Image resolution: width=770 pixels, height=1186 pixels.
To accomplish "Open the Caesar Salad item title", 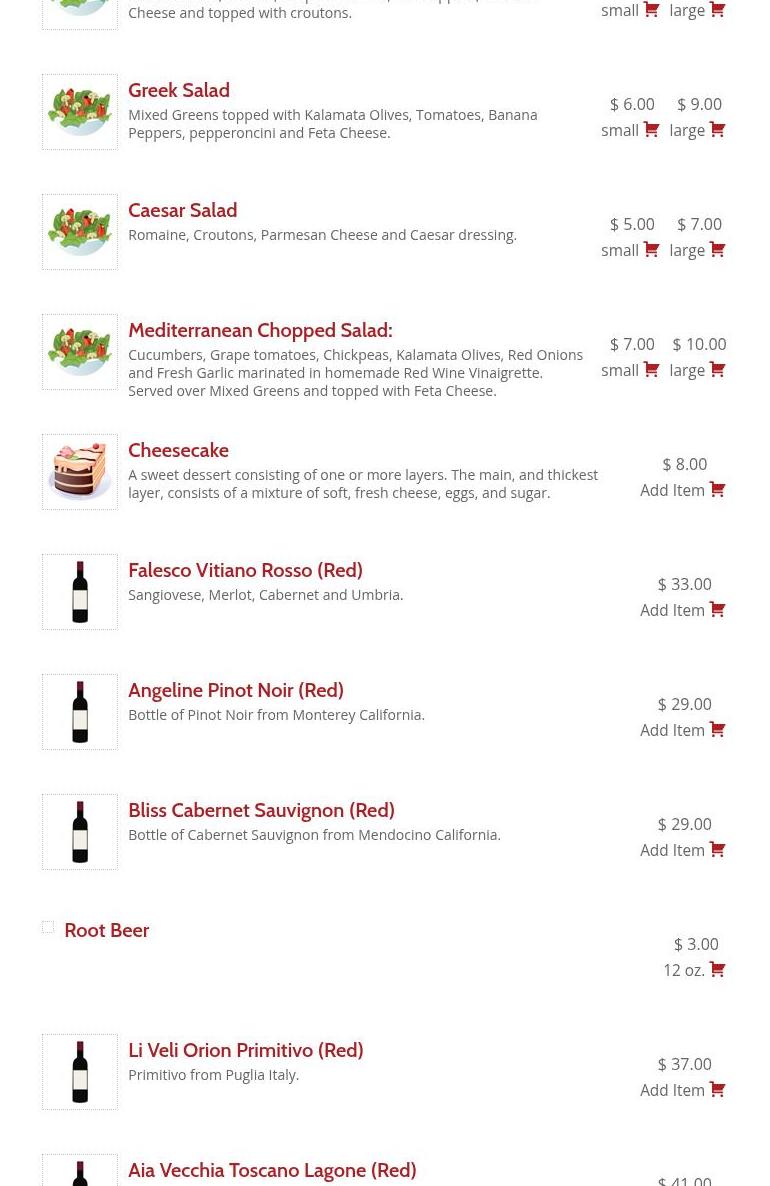I will pos(182,210).
